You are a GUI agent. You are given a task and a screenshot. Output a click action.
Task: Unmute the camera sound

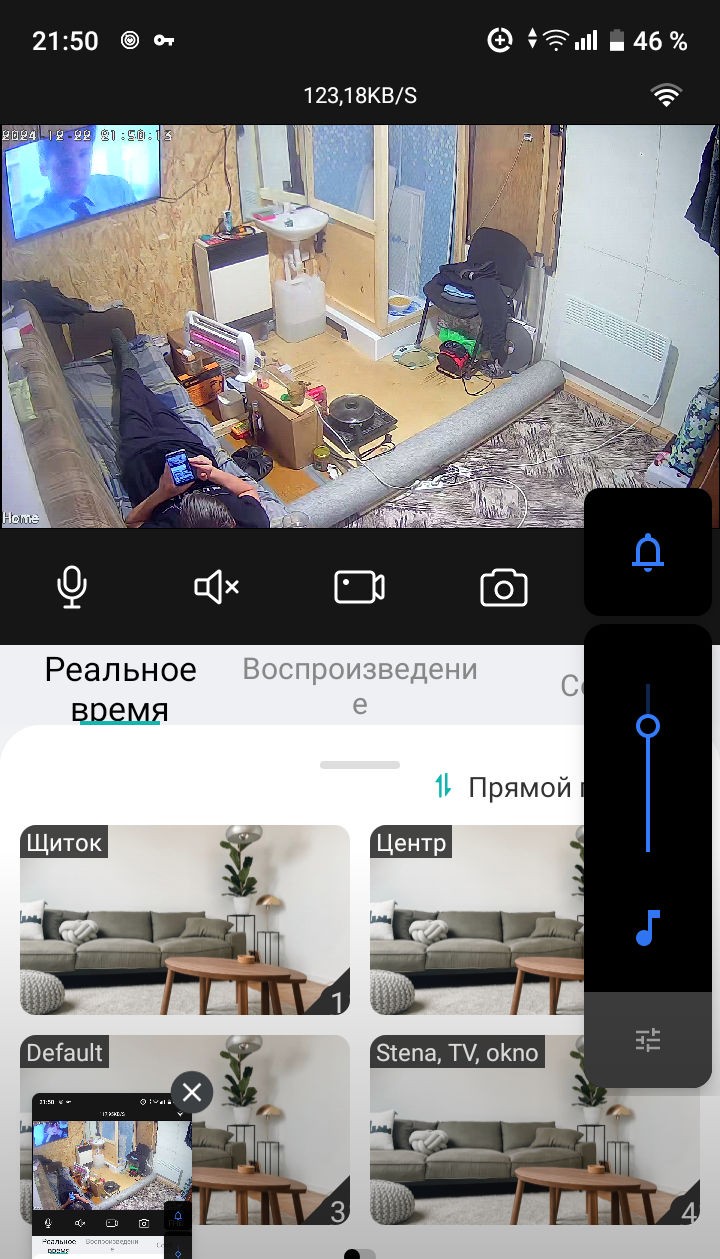coord(216,587)
